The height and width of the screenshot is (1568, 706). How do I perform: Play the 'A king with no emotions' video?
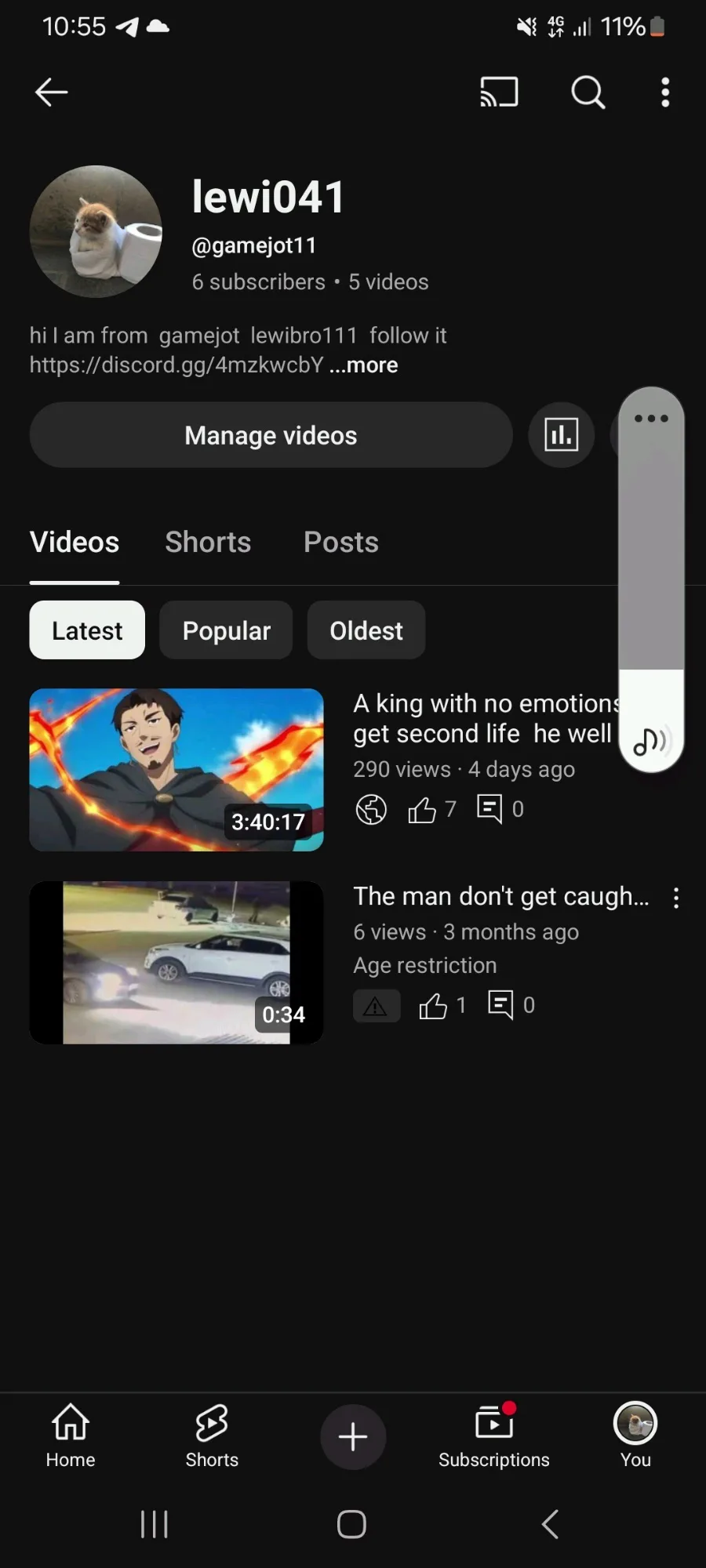(x=176, y=770)
